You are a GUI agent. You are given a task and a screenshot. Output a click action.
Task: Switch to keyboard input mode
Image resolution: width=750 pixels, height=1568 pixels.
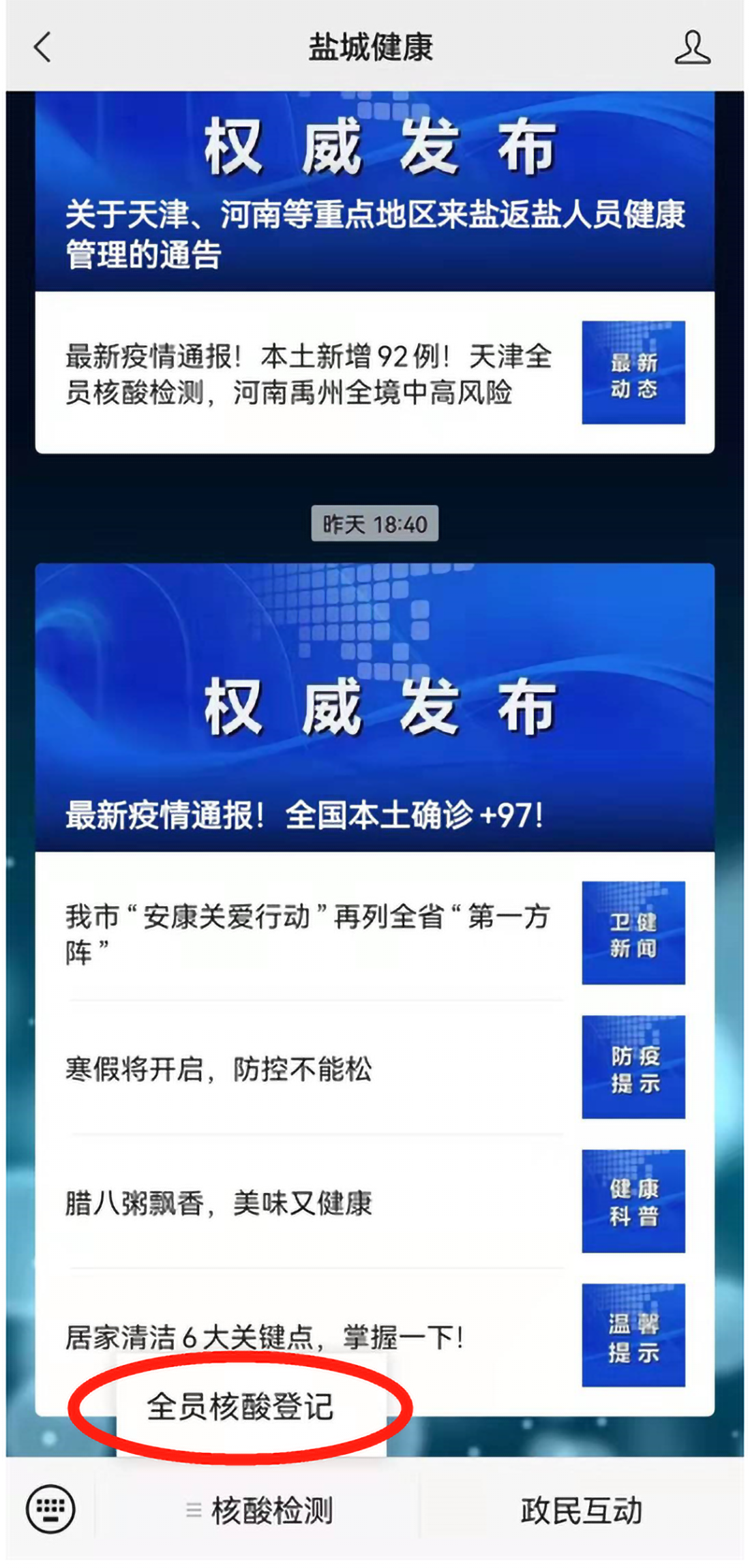50,1509
